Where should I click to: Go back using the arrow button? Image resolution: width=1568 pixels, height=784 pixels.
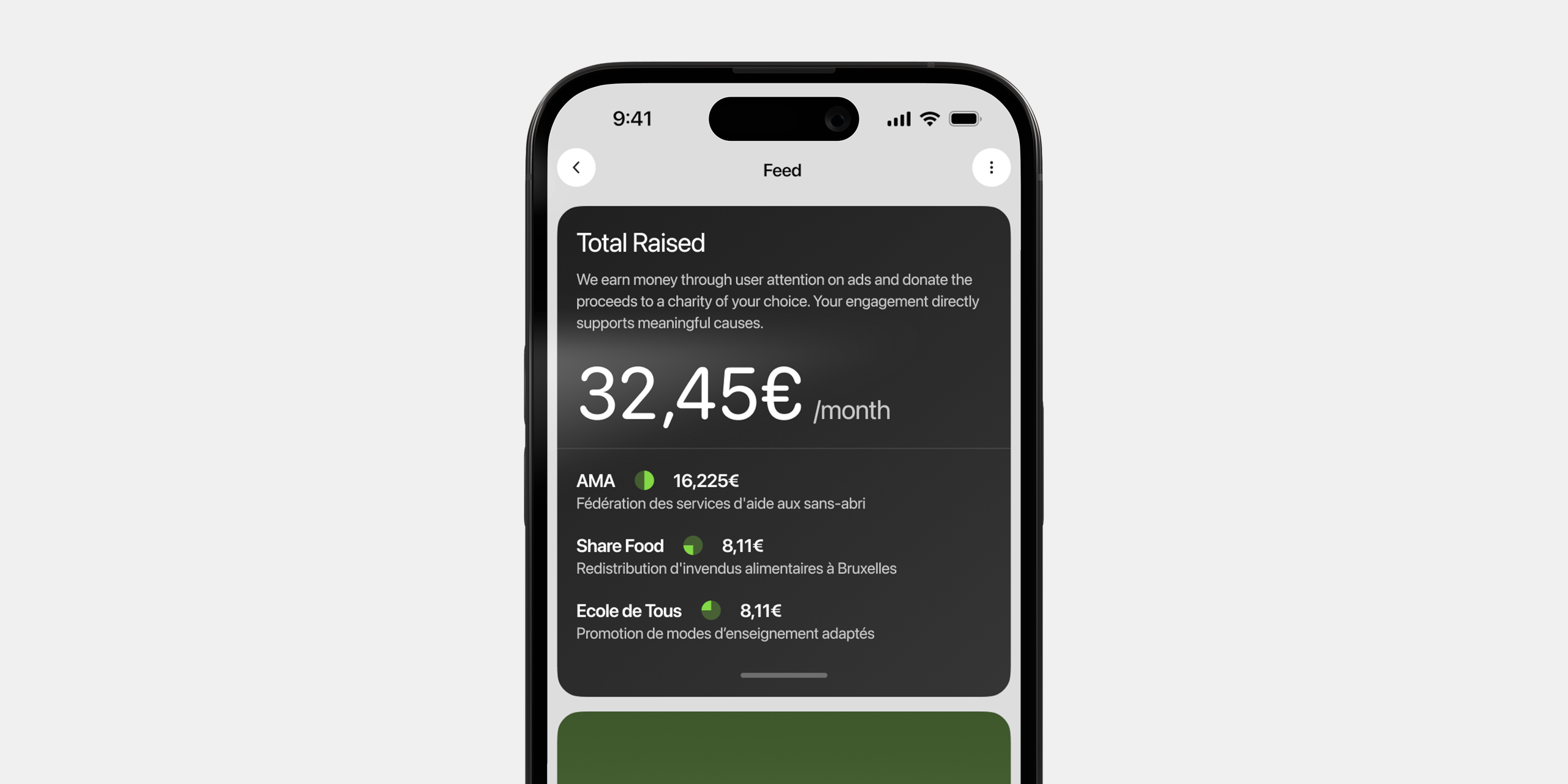576,167
